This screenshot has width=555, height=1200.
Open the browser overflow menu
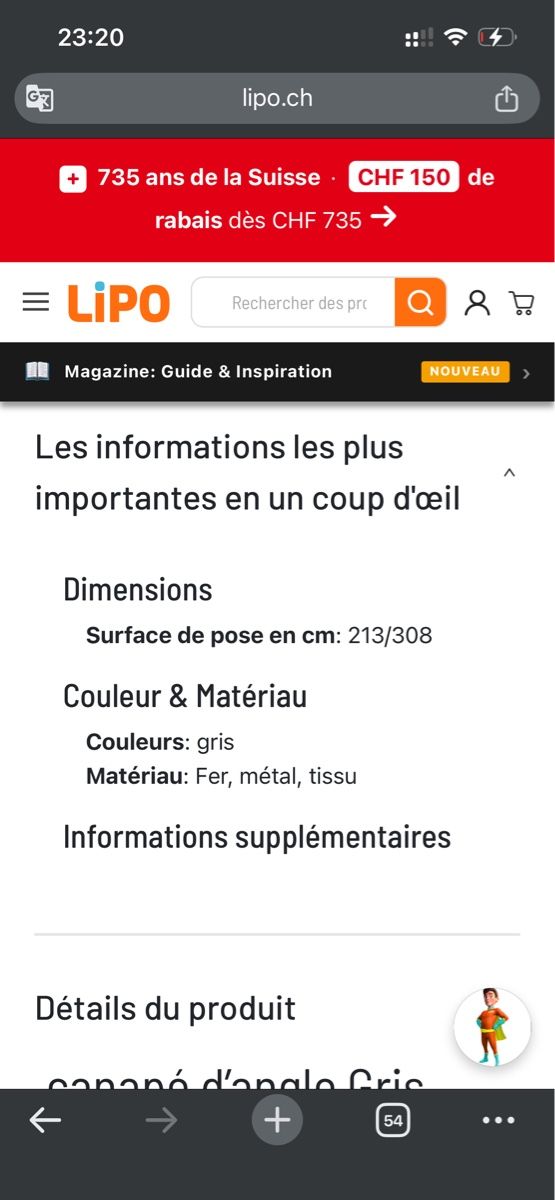click(498, 1120)
